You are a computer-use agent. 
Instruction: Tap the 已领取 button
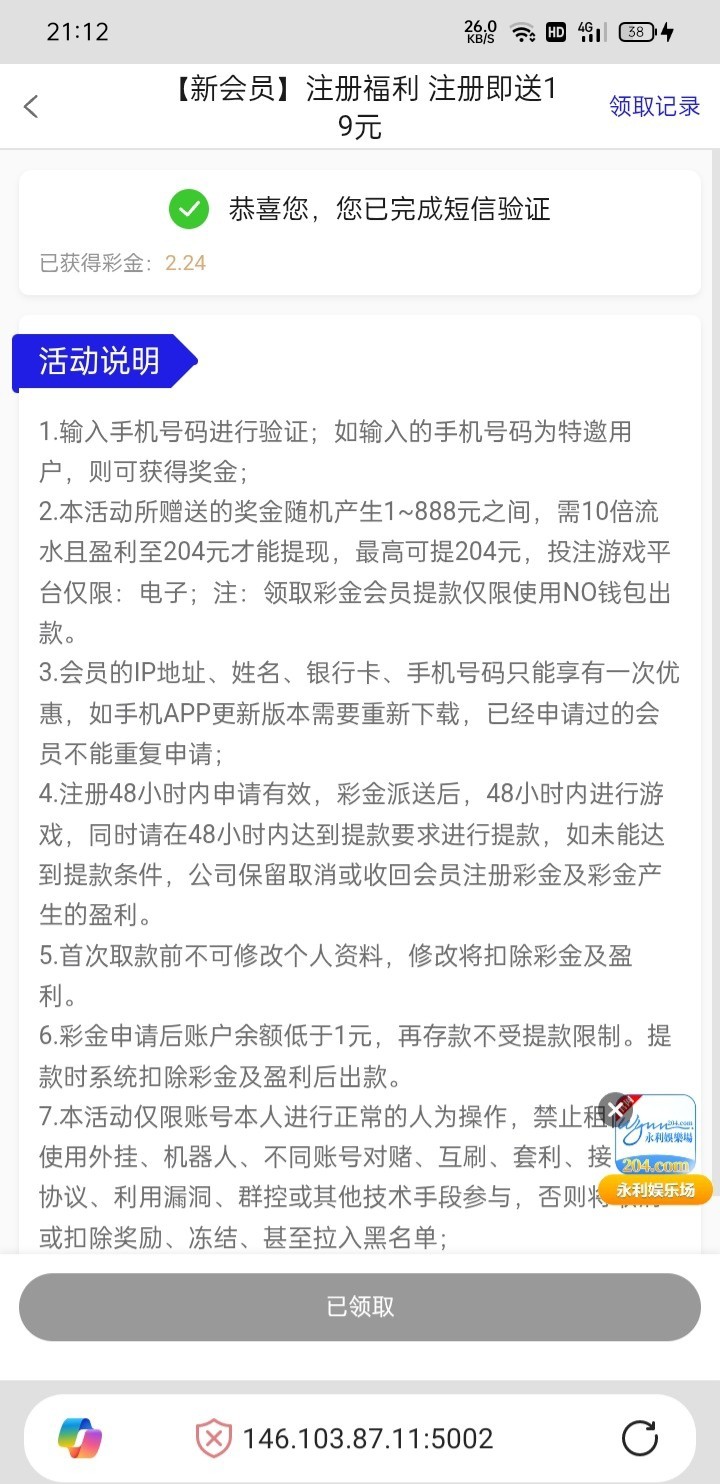(x=360, y=1307)
